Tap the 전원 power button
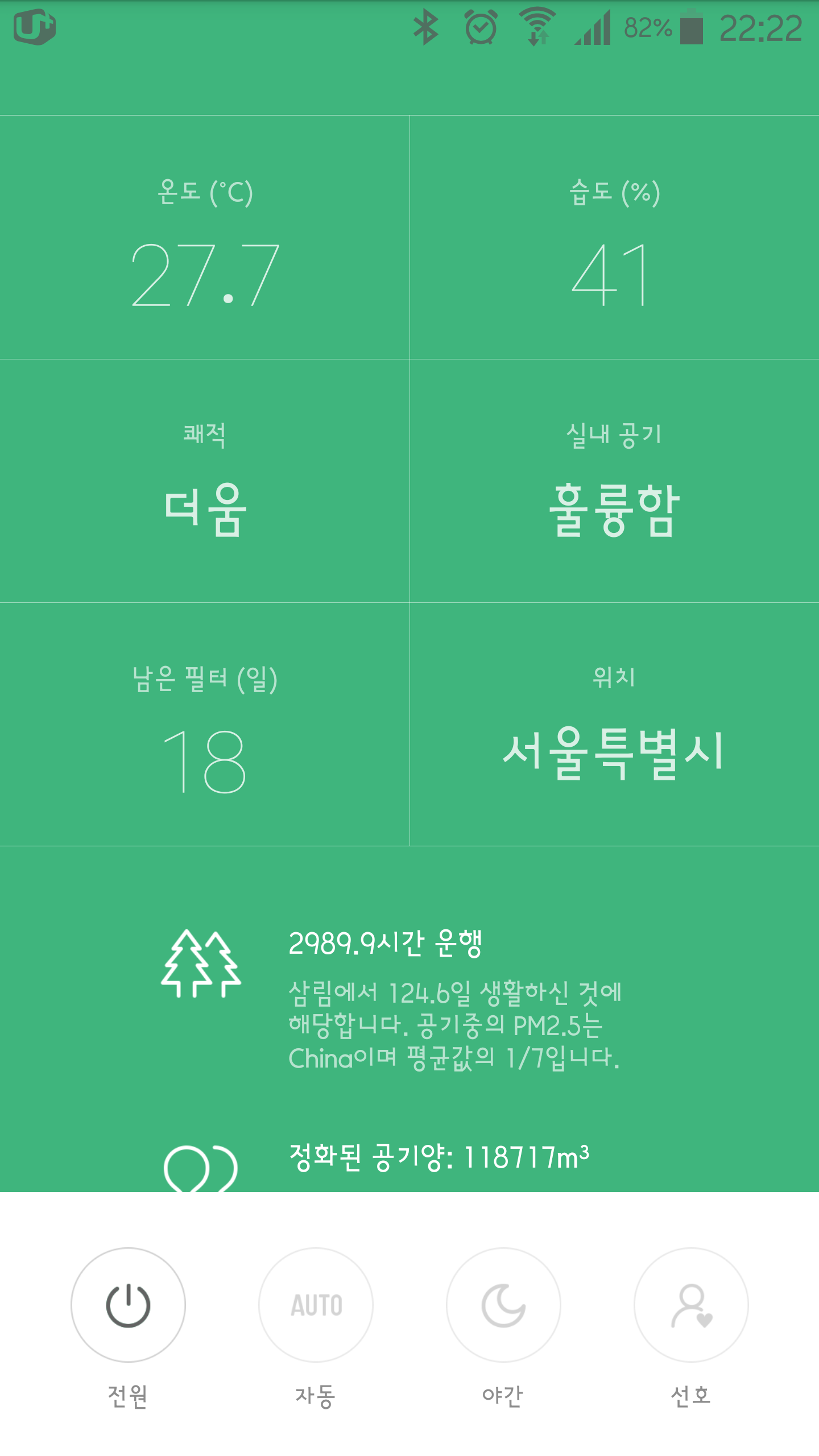The height and width of the screenshot is (1456, 819). click(128, 1305)
